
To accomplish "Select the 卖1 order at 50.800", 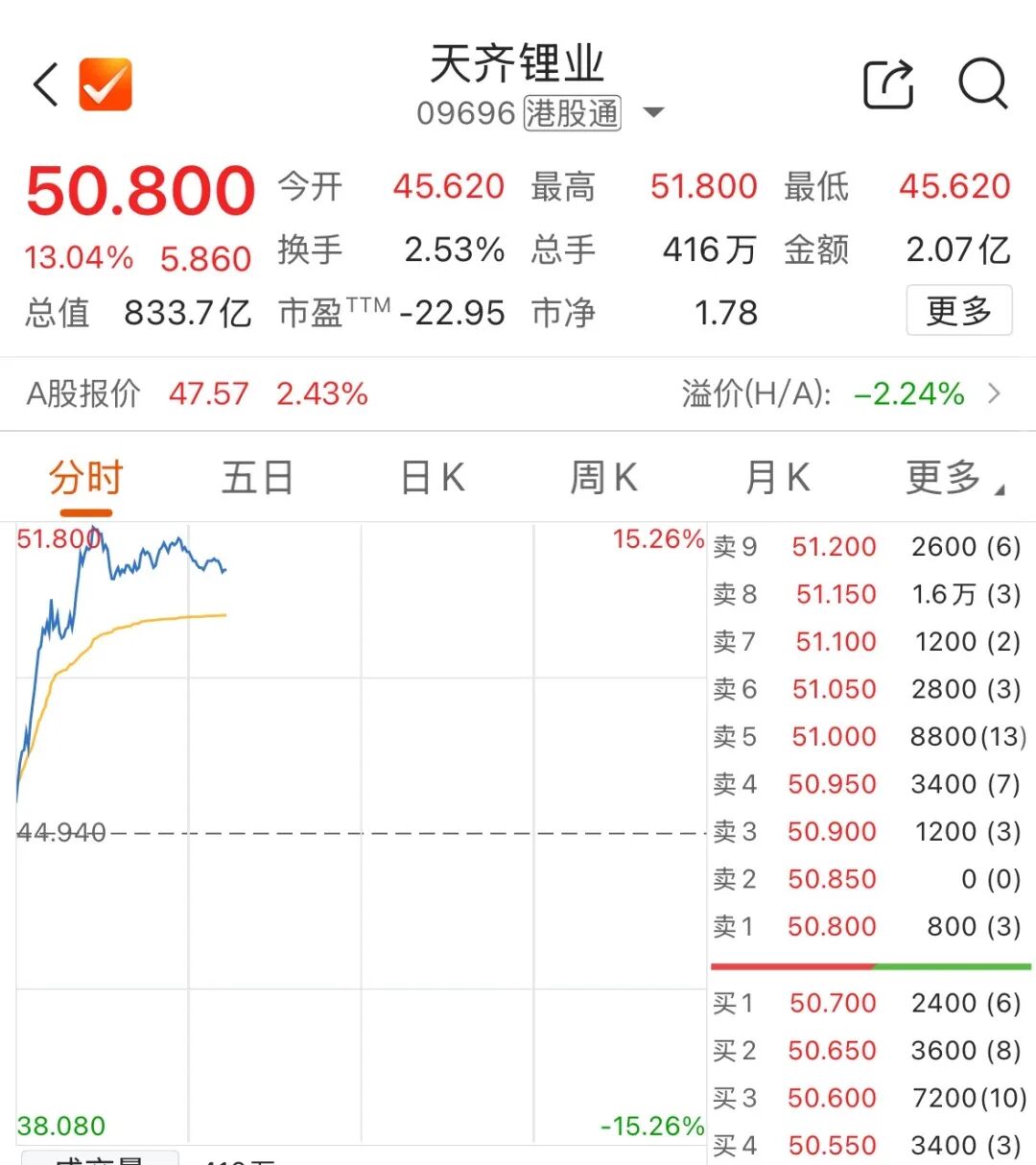I will point(868,927).
